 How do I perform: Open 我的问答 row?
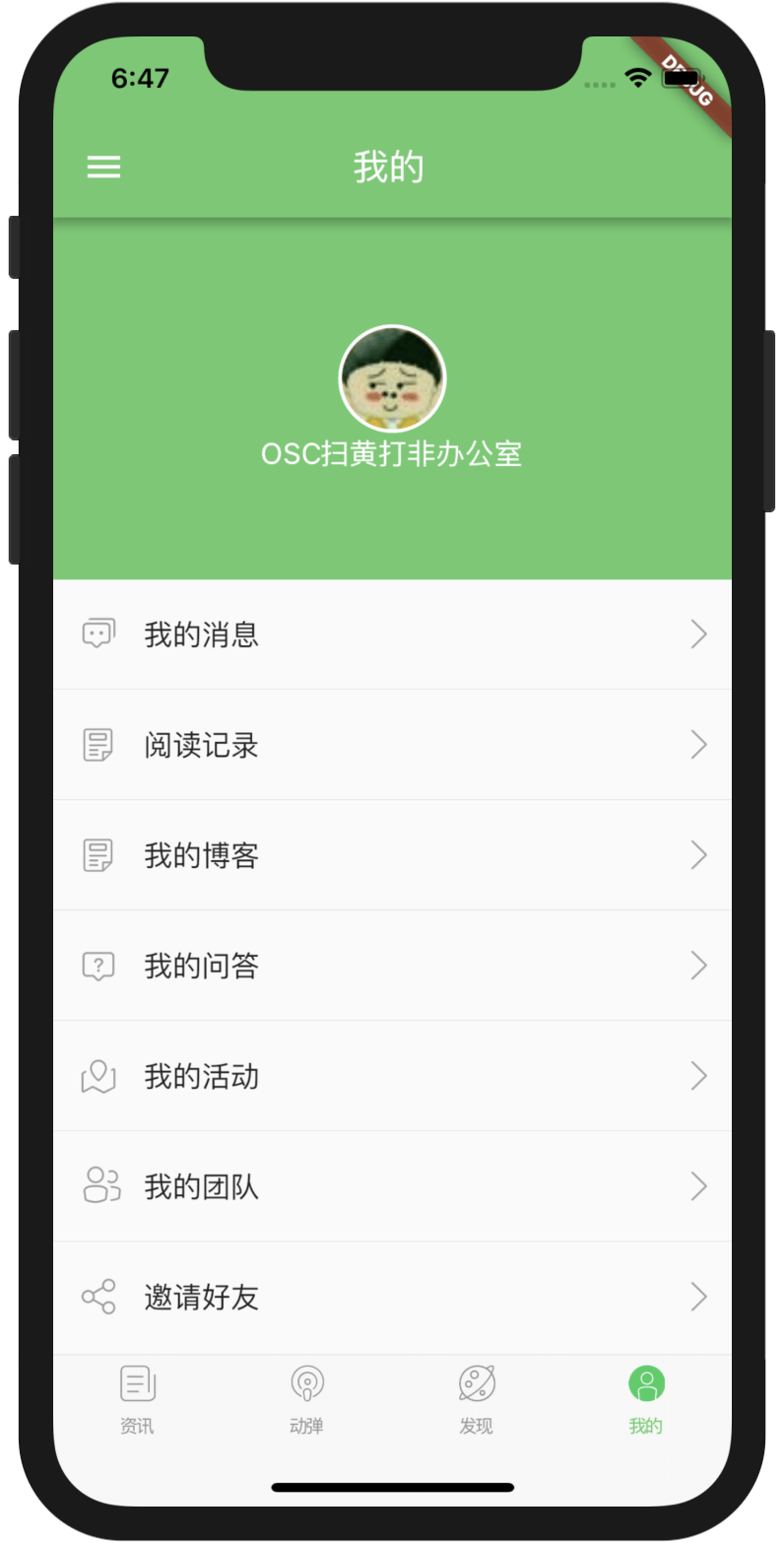point(392,966)
